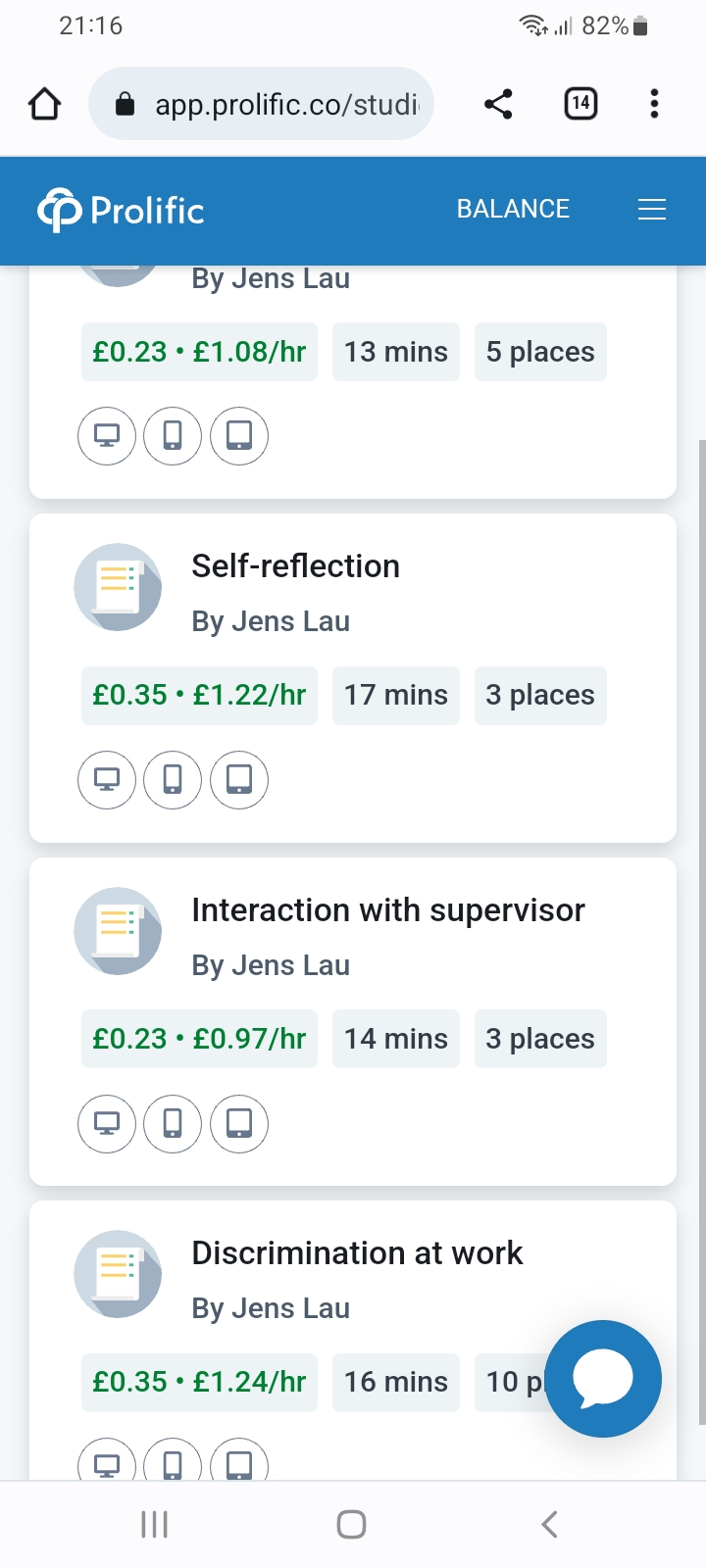The width and height of the screenshot is (706, 1568).
Task: Go to the browser home page
Action: [45, 104]
